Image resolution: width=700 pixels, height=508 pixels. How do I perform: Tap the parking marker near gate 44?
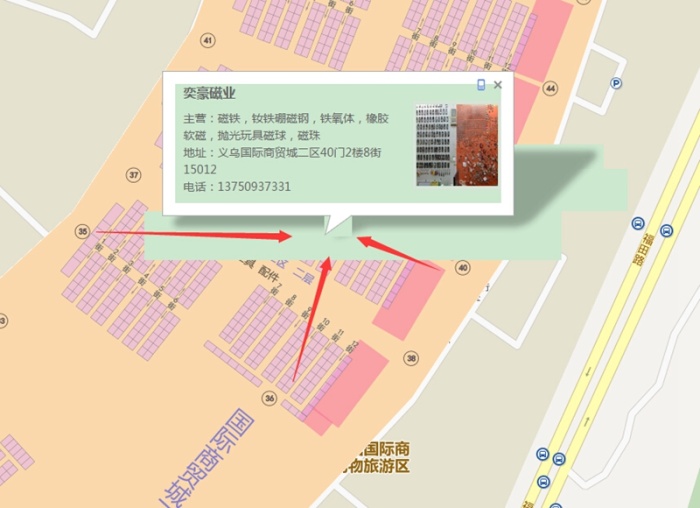616,84
